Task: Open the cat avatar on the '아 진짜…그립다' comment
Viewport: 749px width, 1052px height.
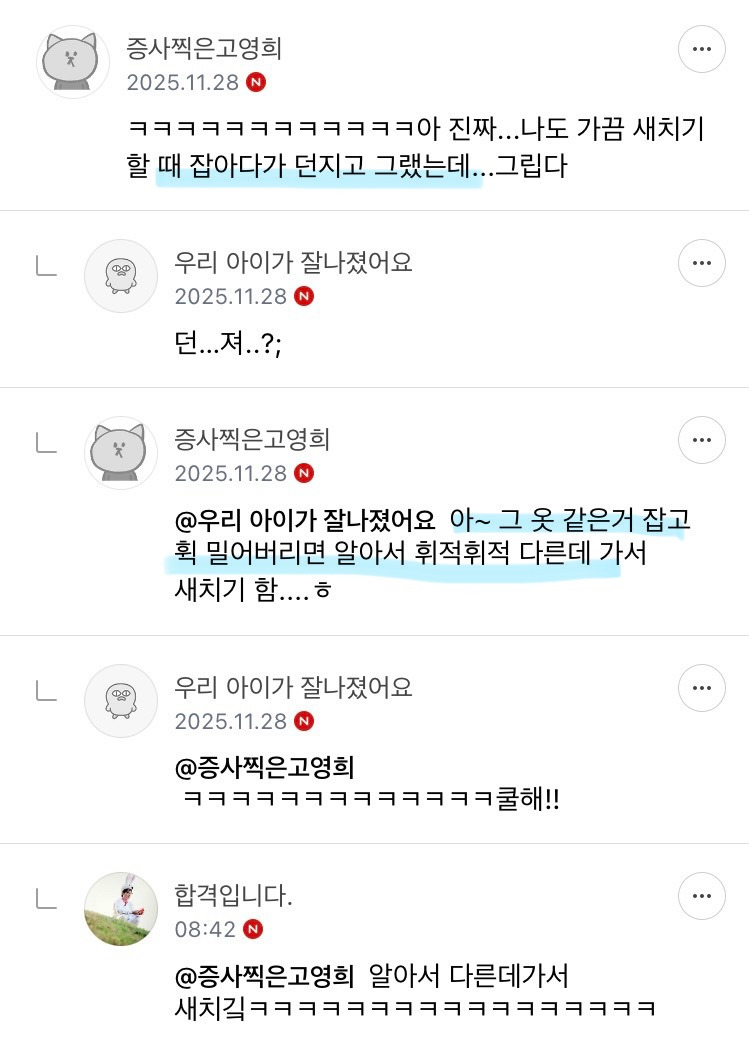Action: [72, 62]
